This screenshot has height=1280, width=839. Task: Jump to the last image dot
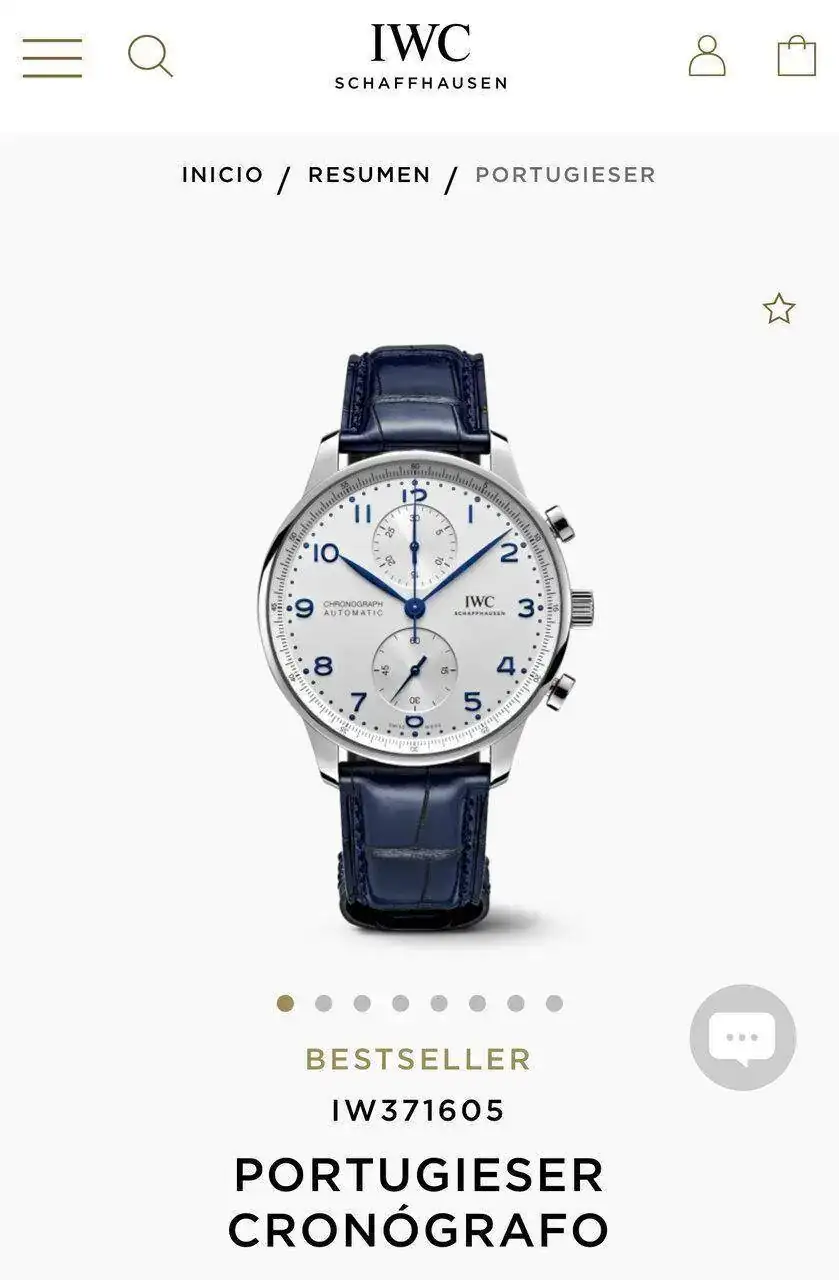tap(554, 1003)
